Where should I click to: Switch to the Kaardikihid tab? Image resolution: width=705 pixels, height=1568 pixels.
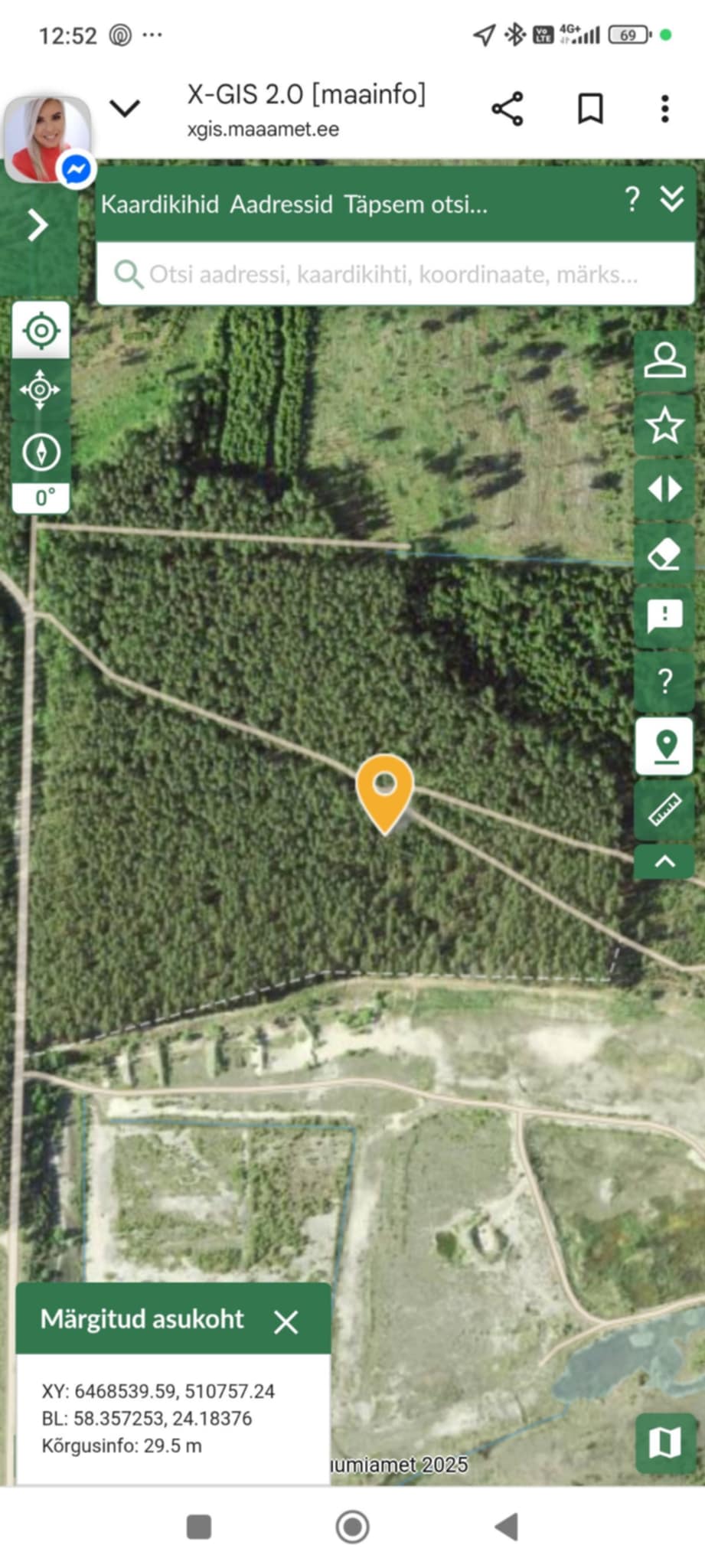pyautogui.click(x=160, y=204)
